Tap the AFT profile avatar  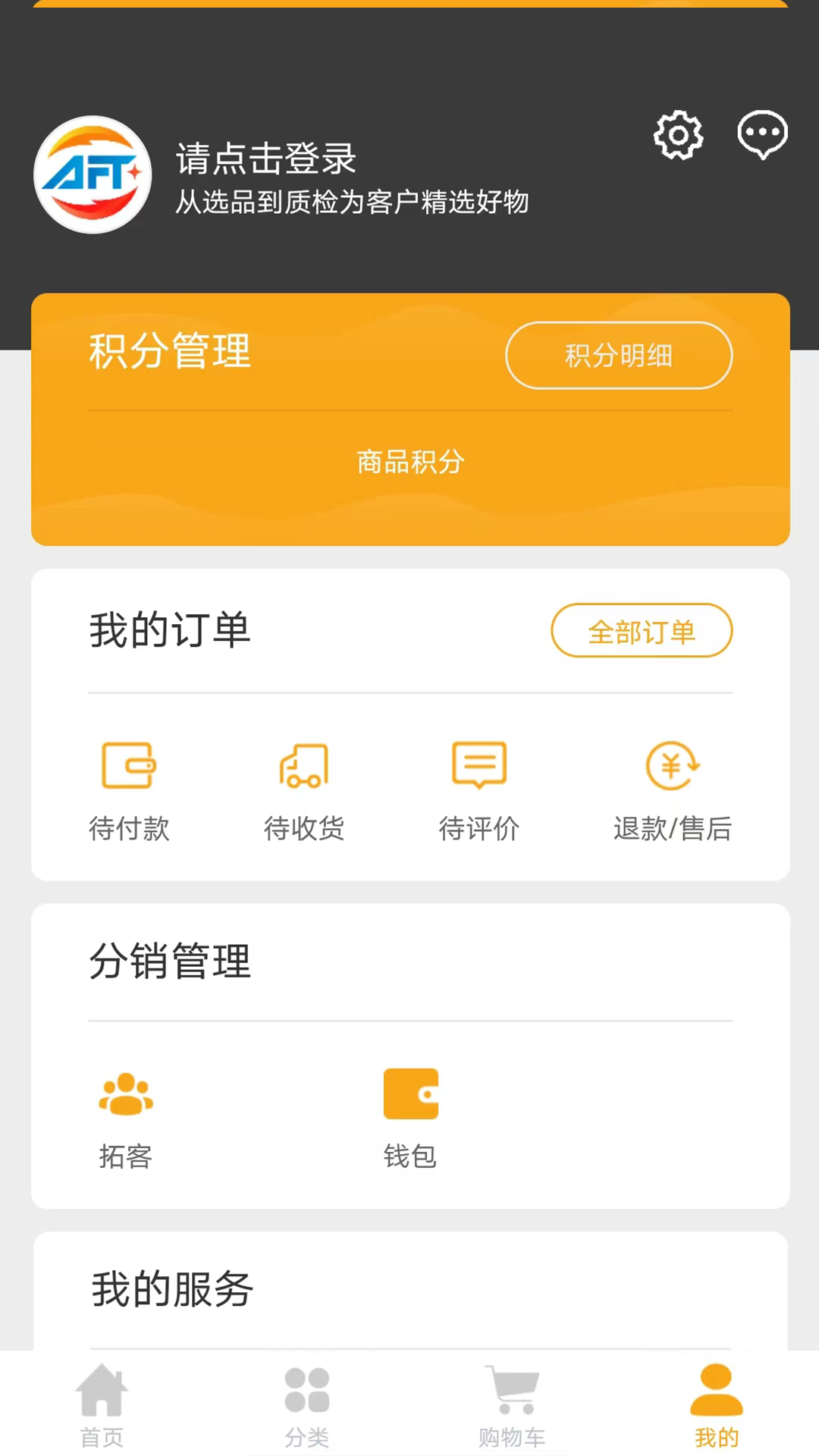coord(93,174)
